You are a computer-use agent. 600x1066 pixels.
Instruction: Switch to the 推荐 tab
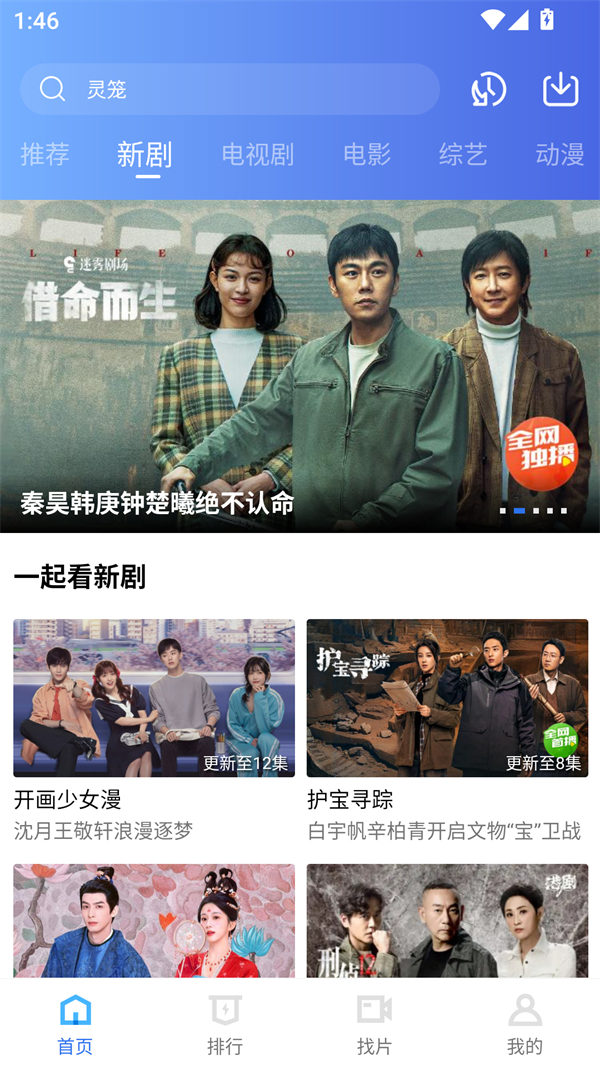pos(45,154)
